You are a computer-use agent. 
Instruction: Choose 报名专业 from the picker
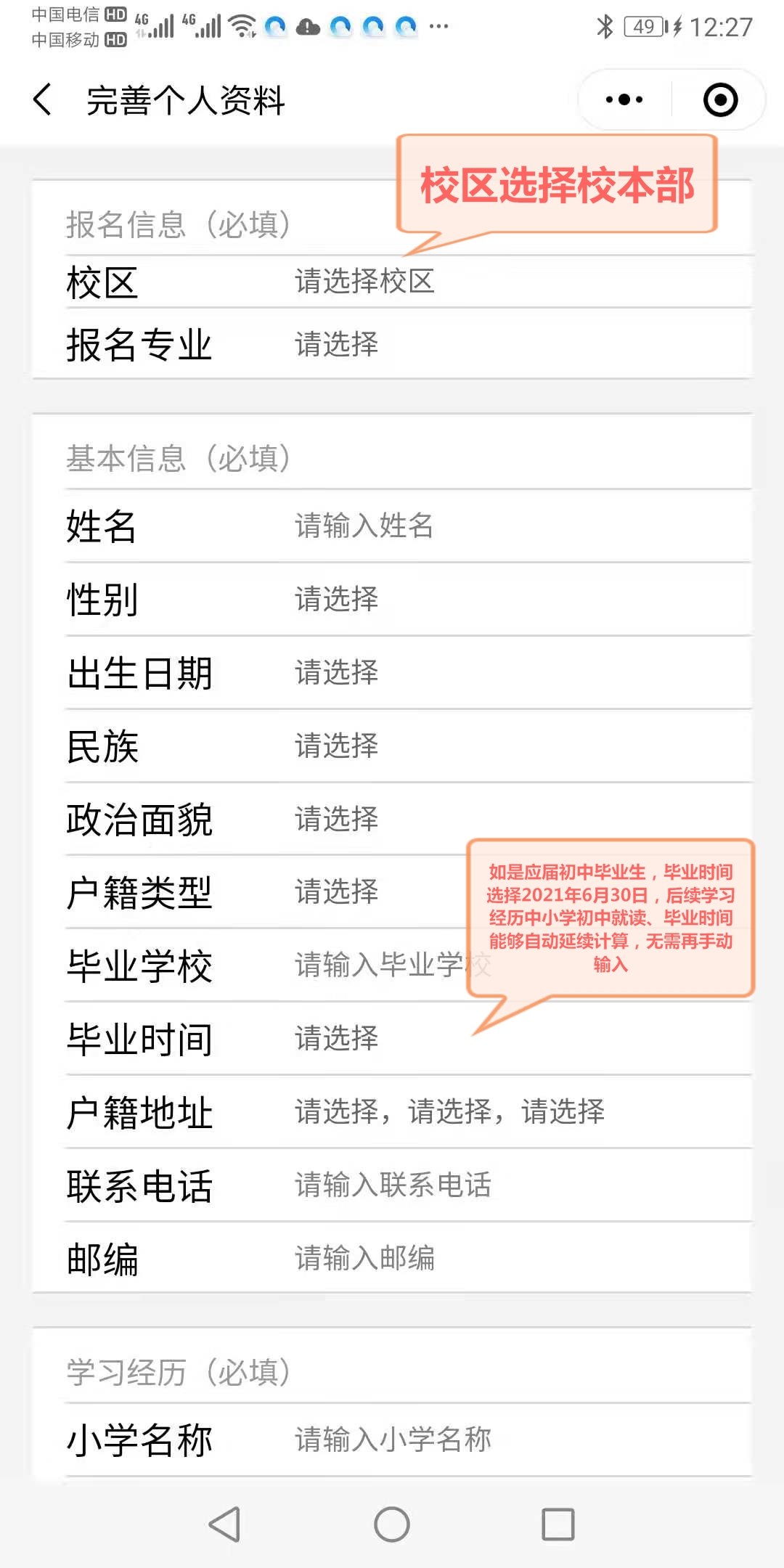coord(337,344)
